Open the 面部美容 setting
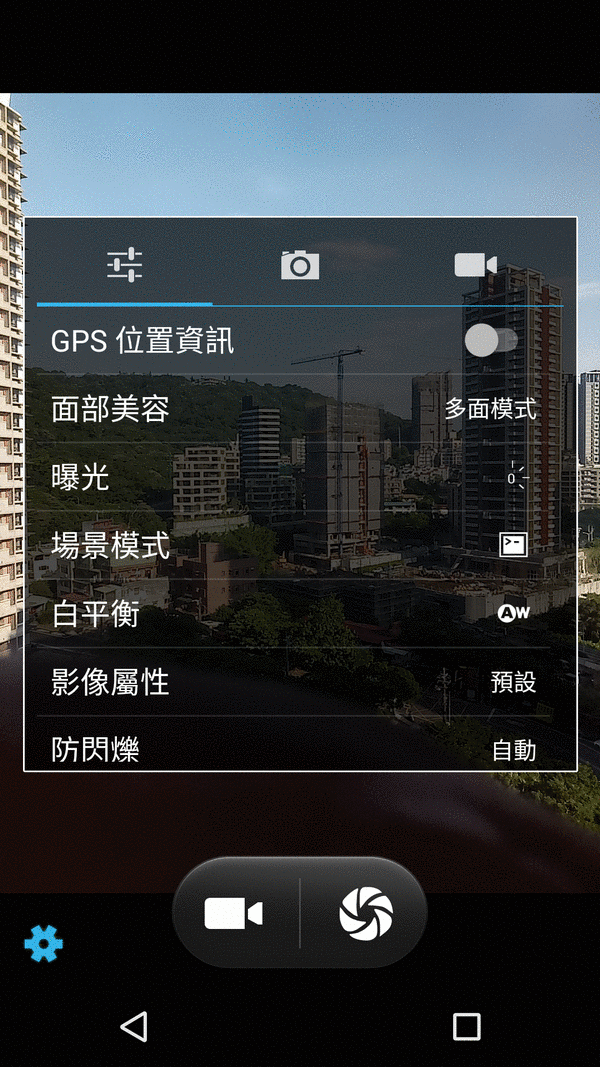 click(300, 408)
